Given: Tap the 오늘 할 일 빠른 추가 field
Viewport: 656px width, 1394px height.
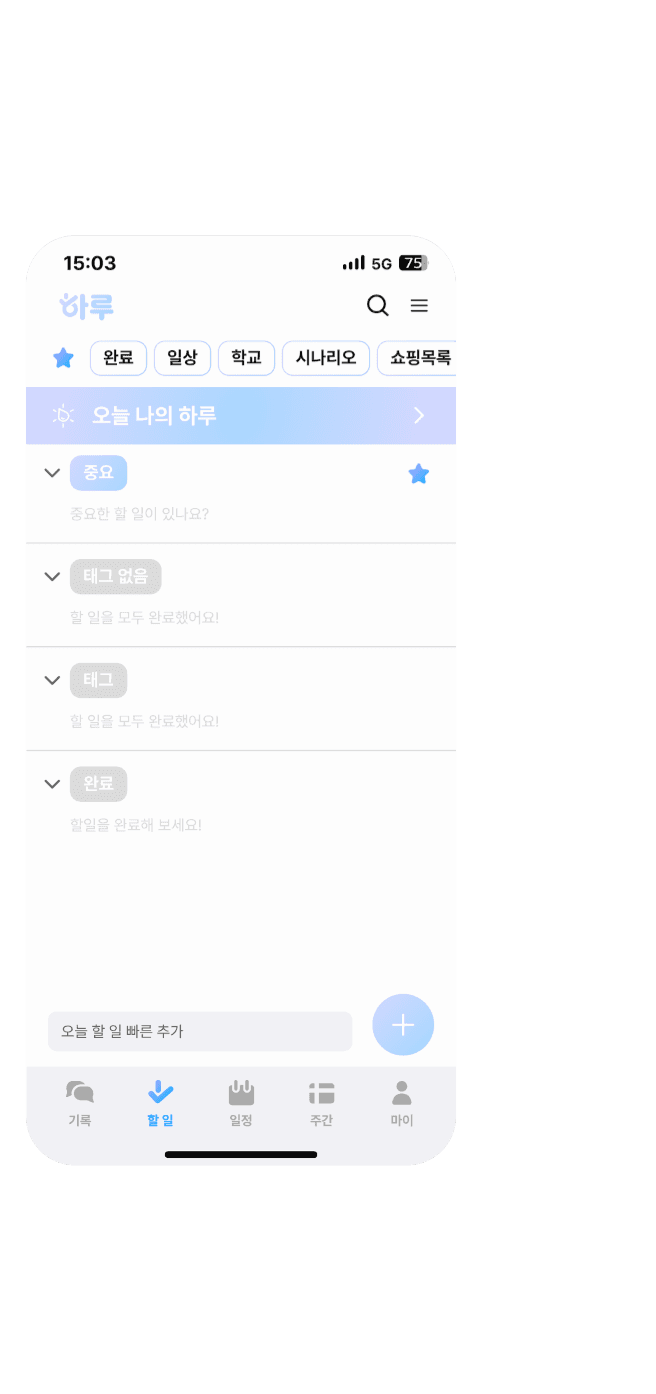Looking at the screenshot, I should [x=200, y=1031].
